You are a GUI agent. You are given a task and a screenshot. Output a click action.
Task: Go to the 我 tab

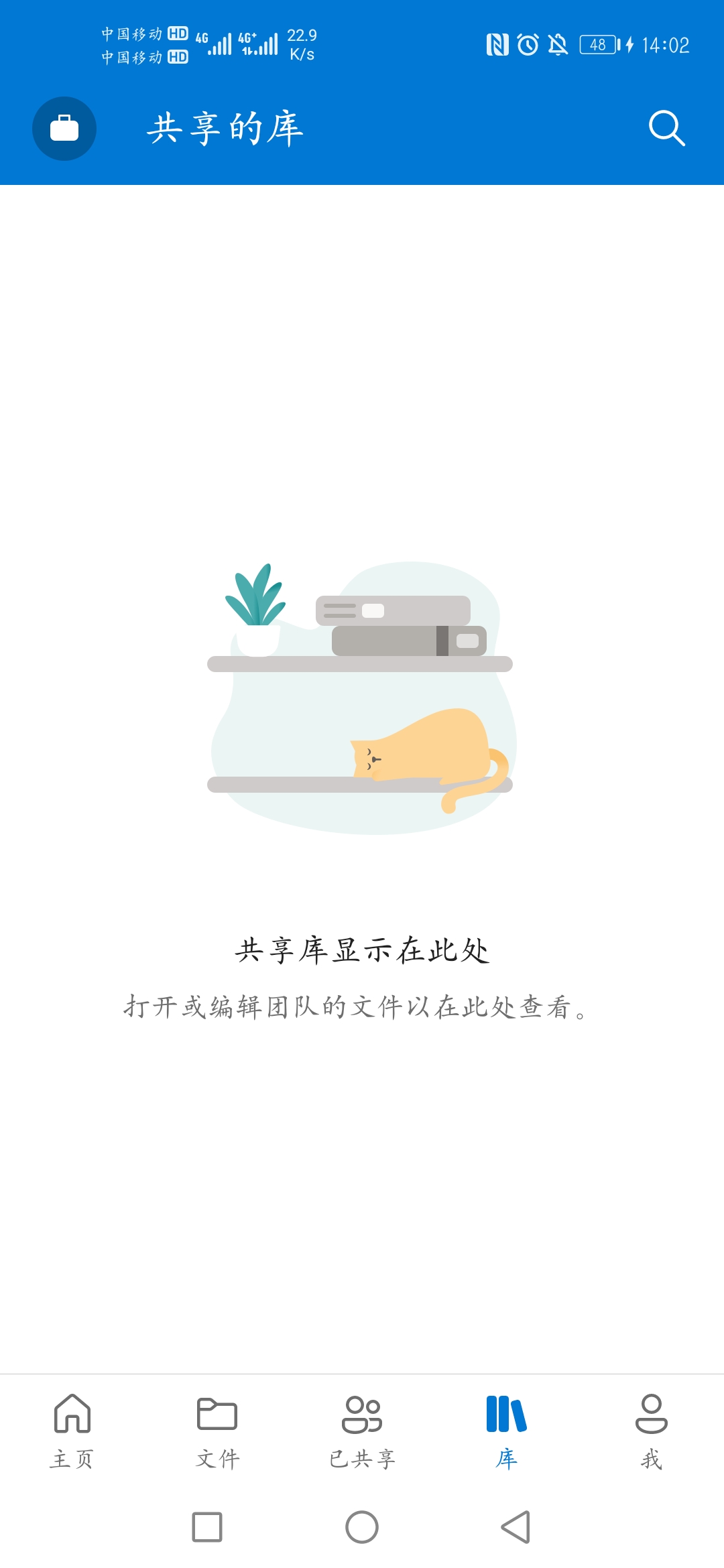(652, 1430)
